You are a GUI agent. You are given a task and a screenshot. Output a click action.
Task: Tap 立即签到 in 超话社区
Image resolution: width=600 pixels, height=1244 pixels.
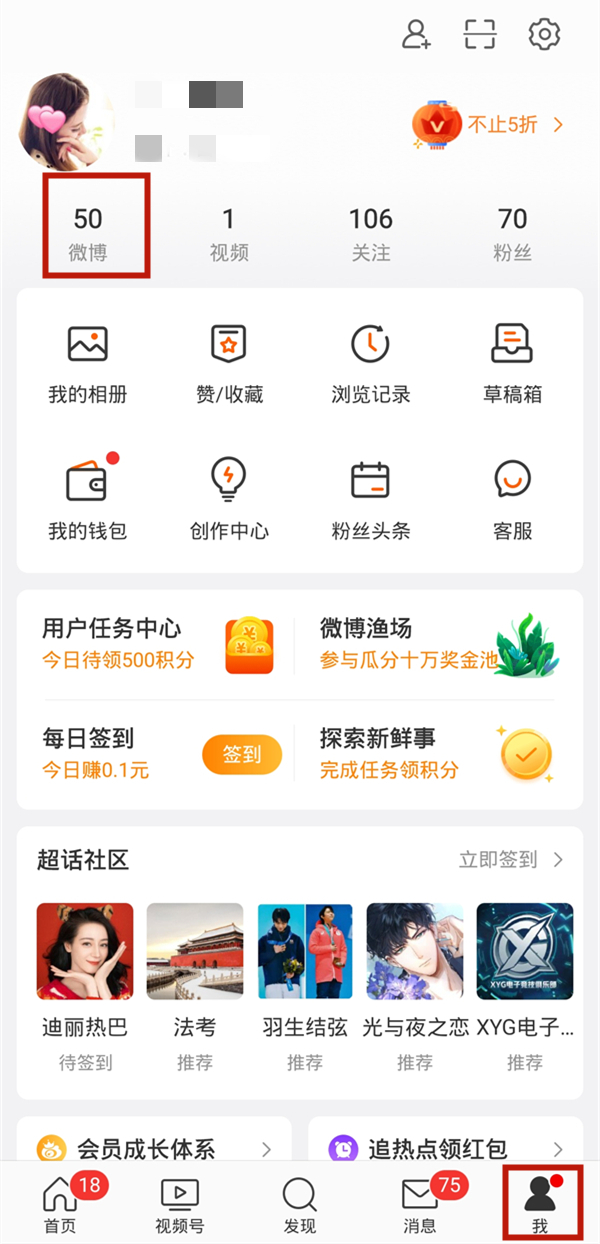(x=510, y=859)
